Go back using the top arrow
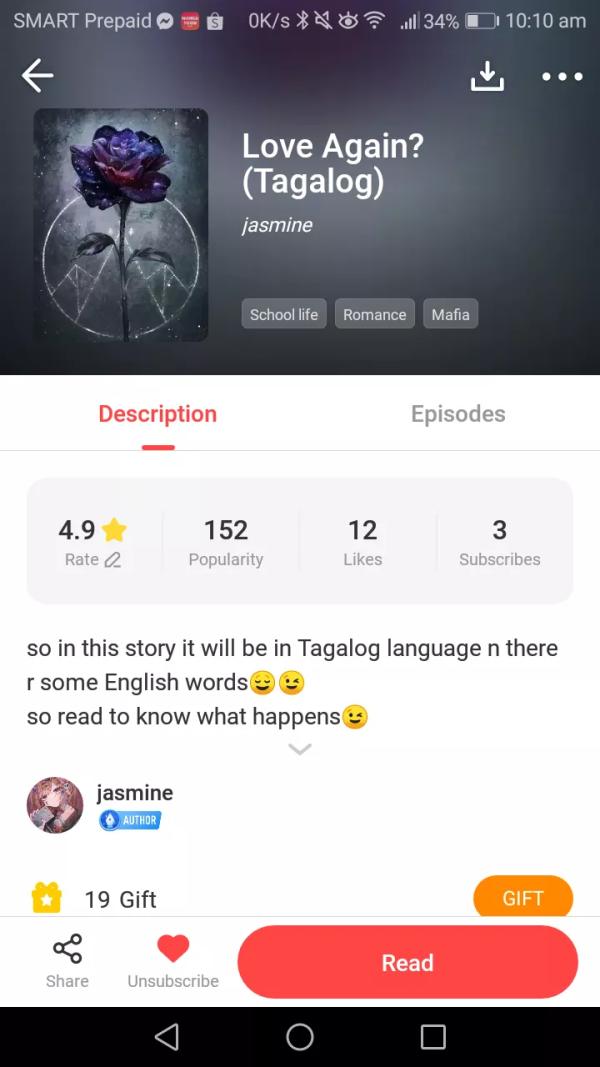Viewport: 600px width, 1067px height. coord(38,75)
